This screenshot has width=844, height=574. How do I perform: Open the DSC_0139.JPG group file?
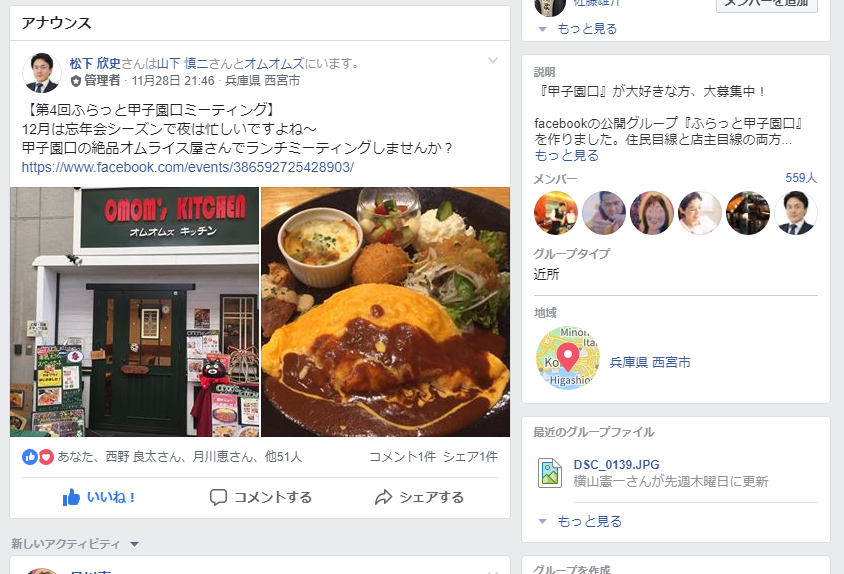point(616,465)
